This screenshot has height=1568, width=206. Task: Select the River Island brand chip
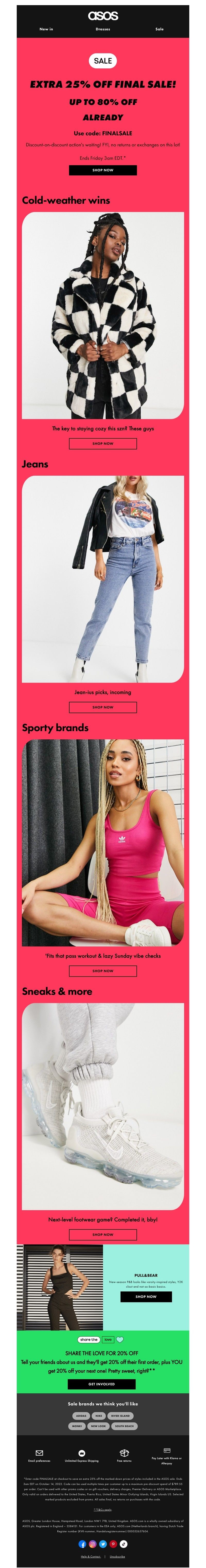[x=121, y=1416]
